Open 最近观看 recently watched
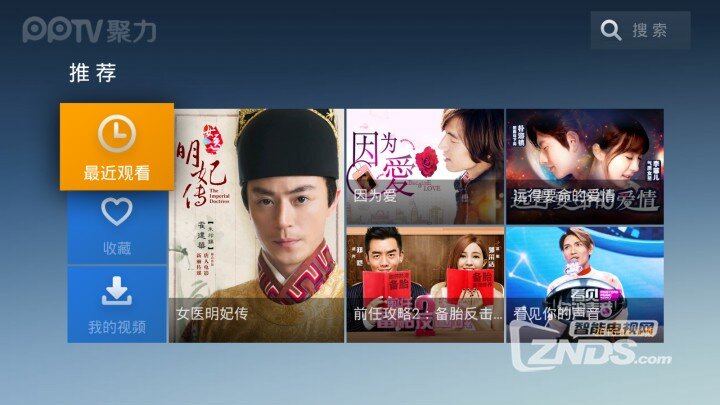 (x=117, y=147)
